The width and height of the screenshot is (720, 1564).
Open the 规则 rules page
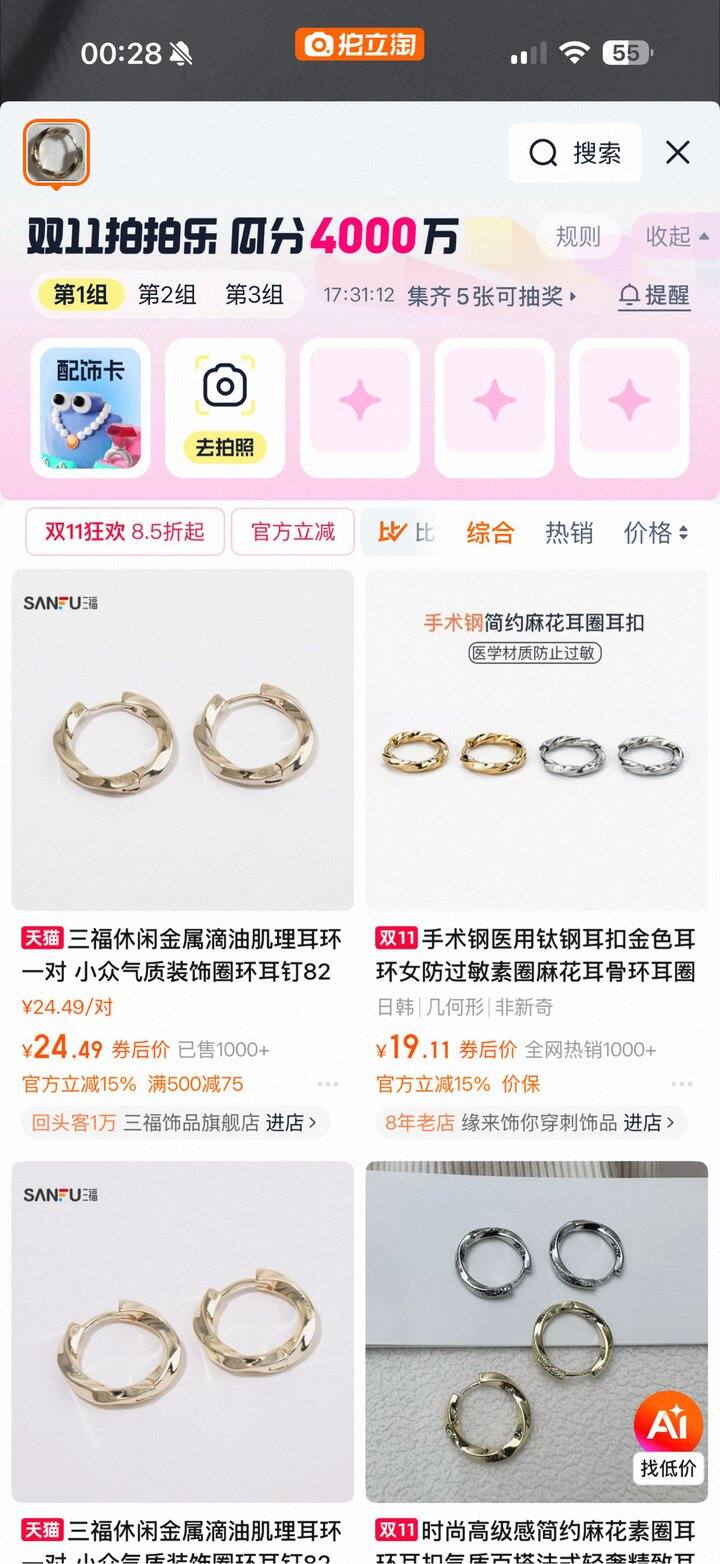click(x=578, y=237)
